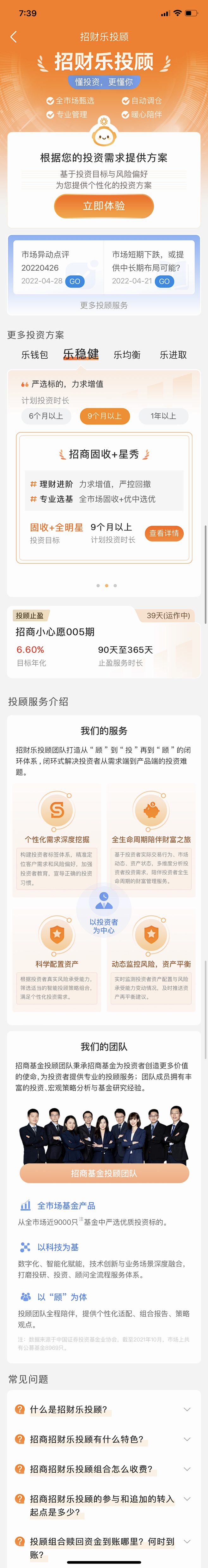
Task: Expand 招商招财乐投顾组合怎么收费 question
Action: point(104,1469)
